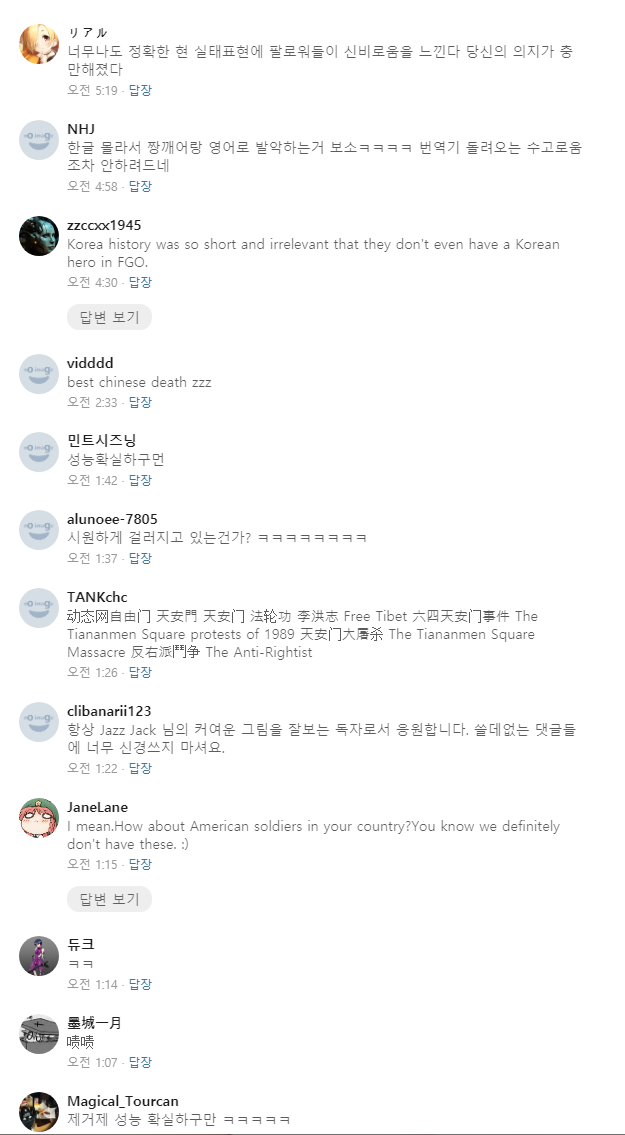Tap 답장 under NHJ's comment
The image size is (625, 1135).
click(x=140, y=186)
